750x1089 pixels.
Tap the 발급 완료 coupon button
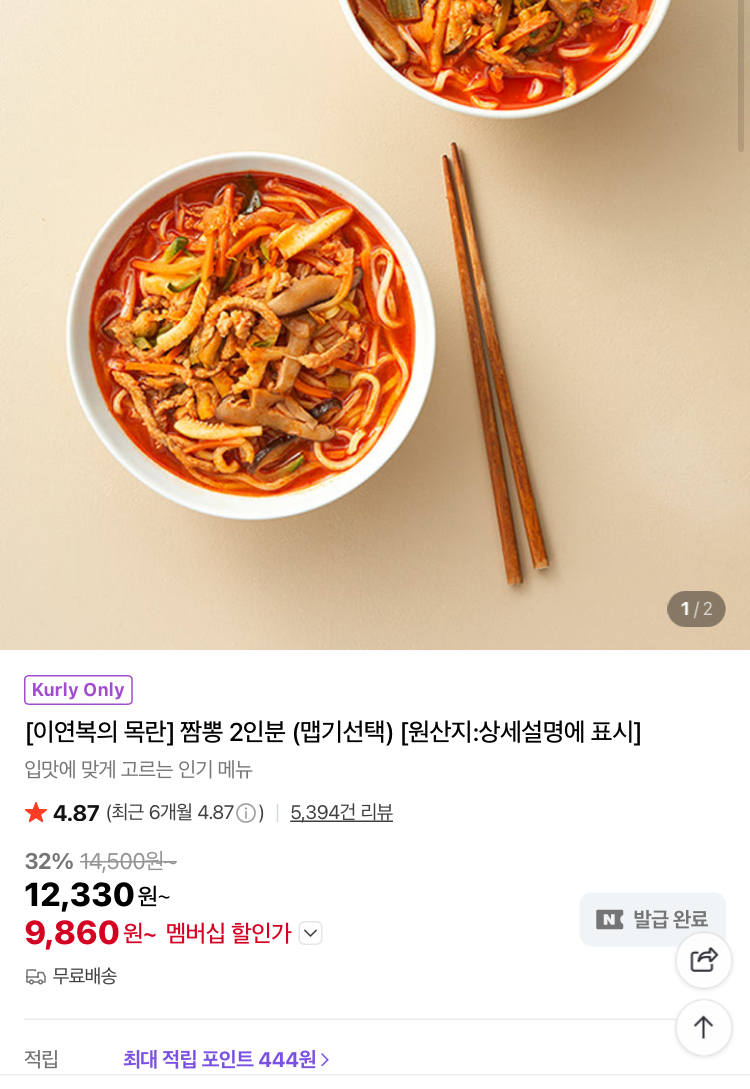pyautogui.click(x=652, y=919)
